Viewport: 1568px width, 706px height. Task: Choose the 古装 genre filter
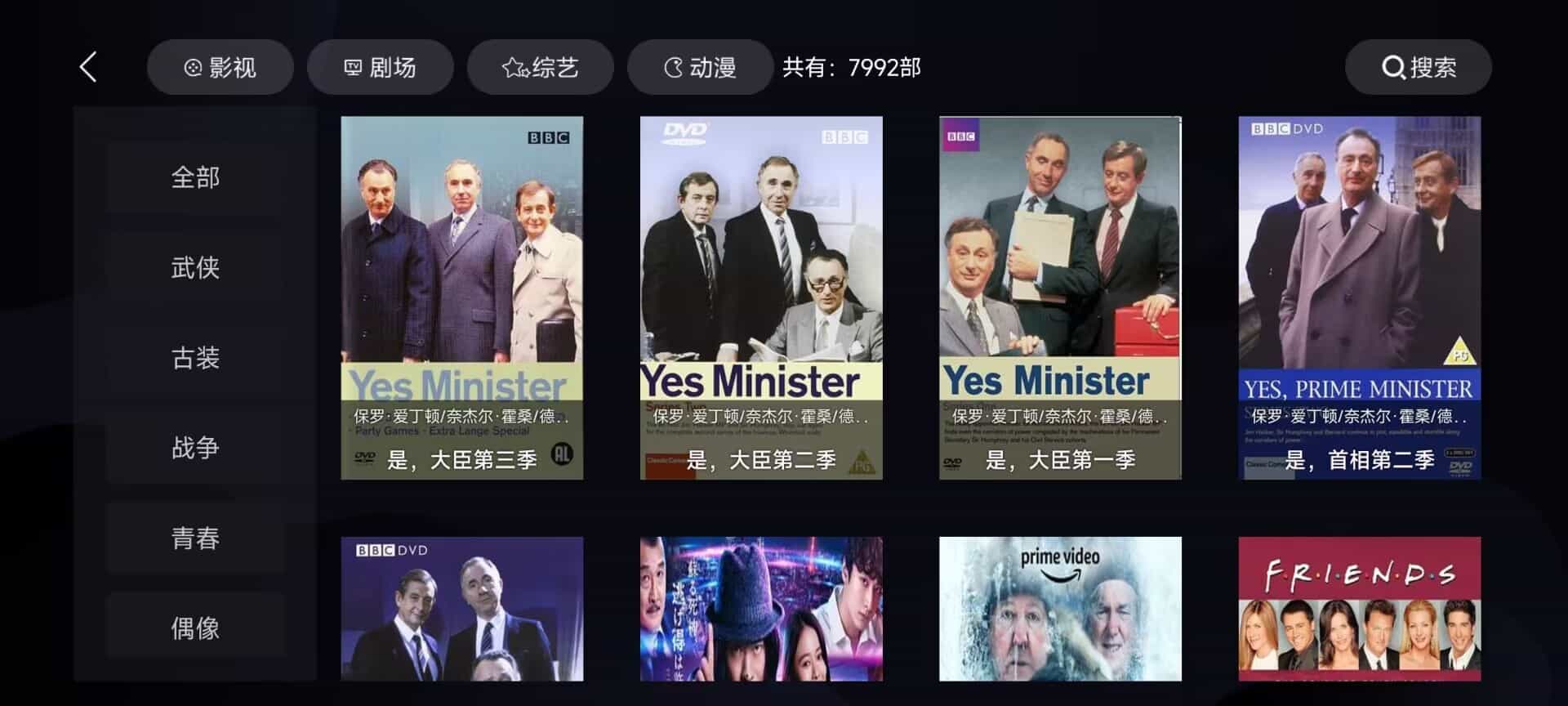click(195, 358)
